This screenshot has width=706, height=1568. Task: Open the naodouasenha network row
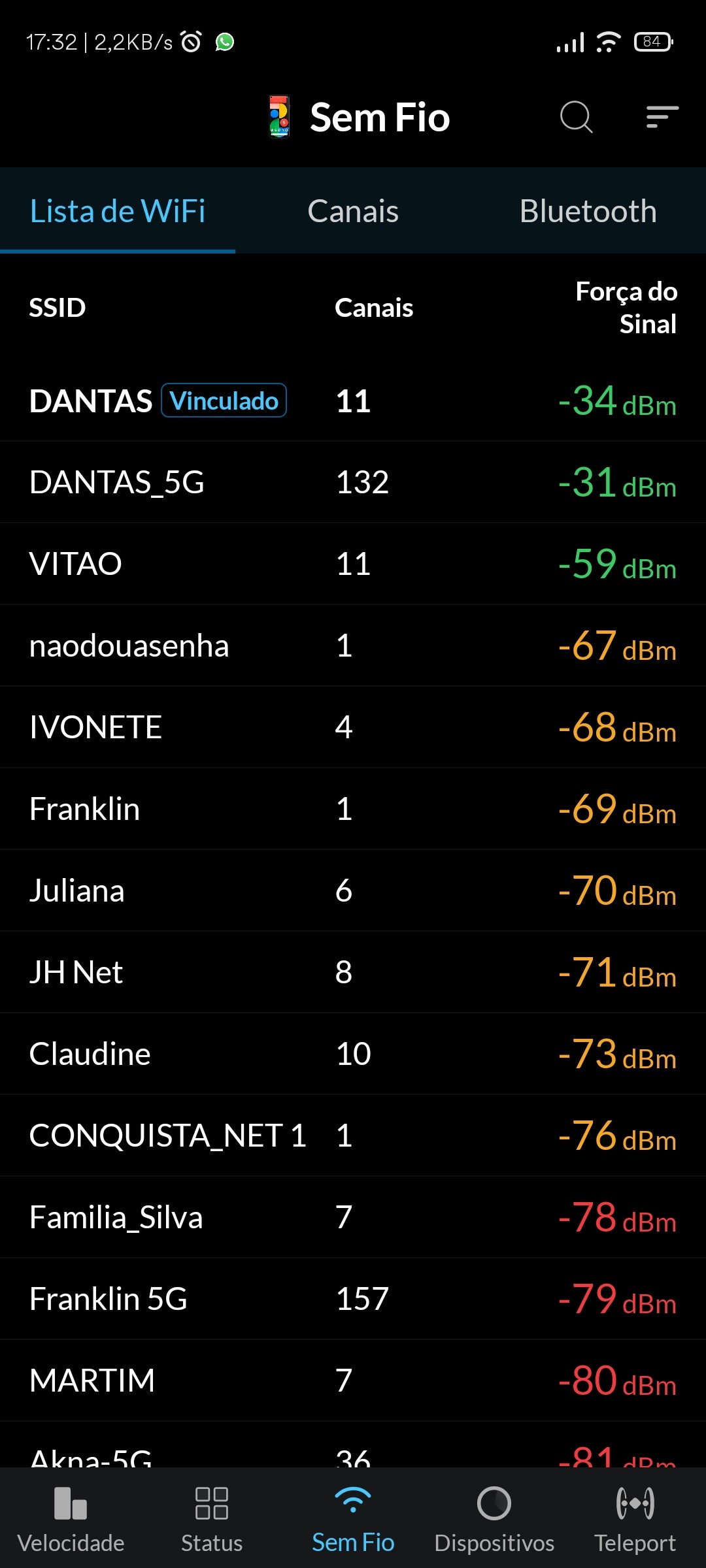point(353,645)
